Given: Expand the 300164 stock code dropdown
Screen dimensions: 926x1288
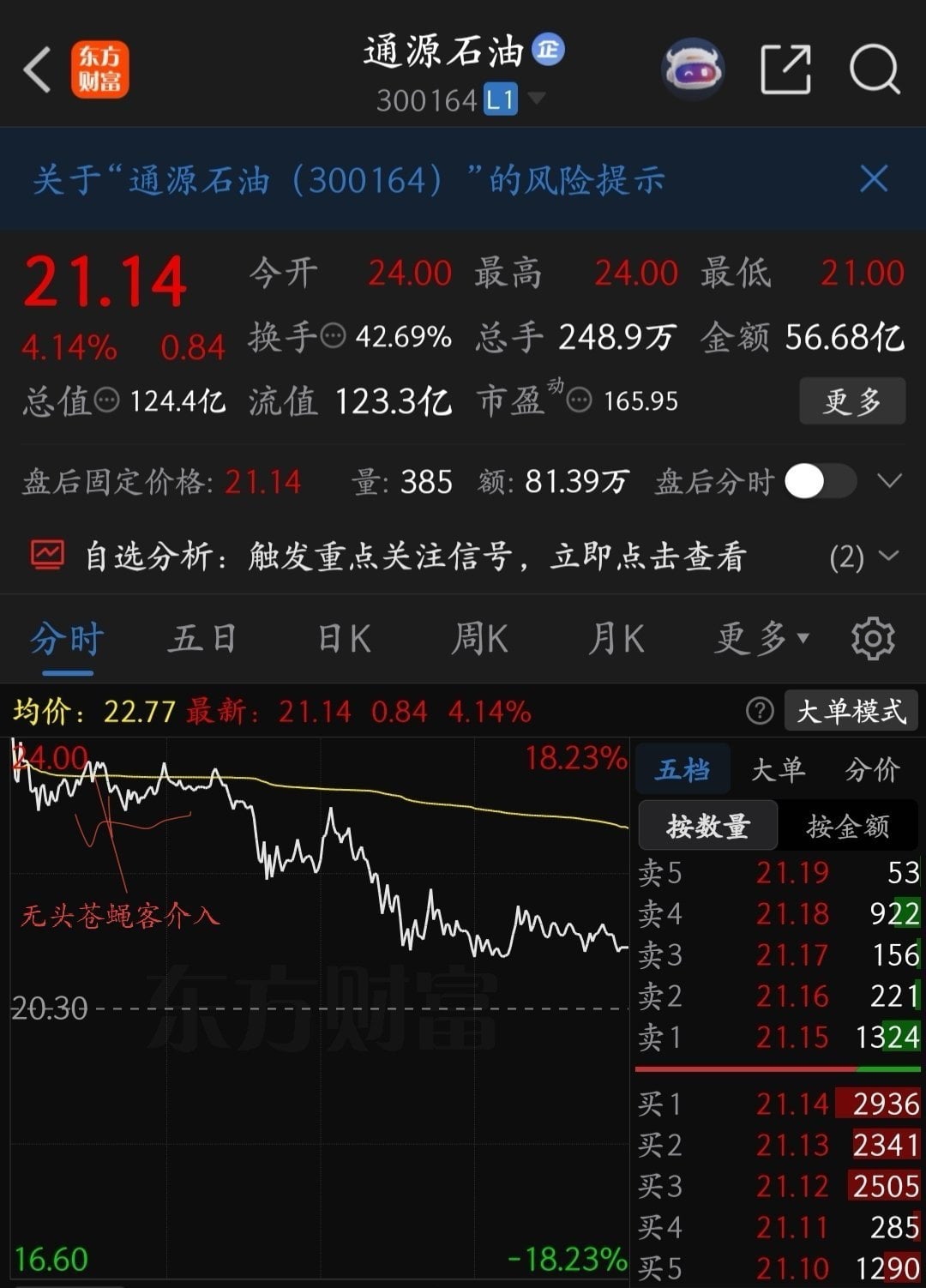Looking at the screenshot, I should (538, 99).
